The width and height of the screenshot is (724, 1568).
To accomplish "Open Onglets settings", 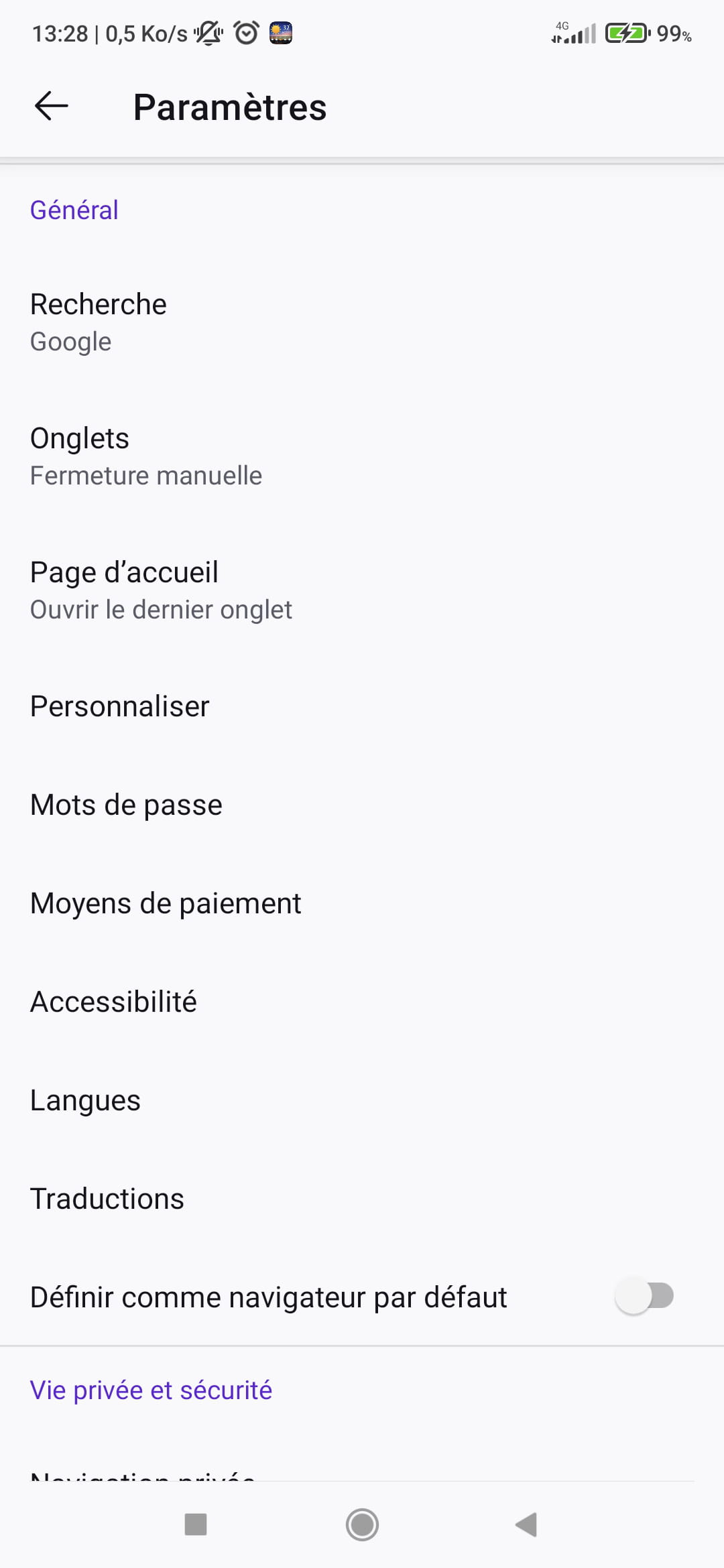I will pyautogui.click(x=362, y=456).
